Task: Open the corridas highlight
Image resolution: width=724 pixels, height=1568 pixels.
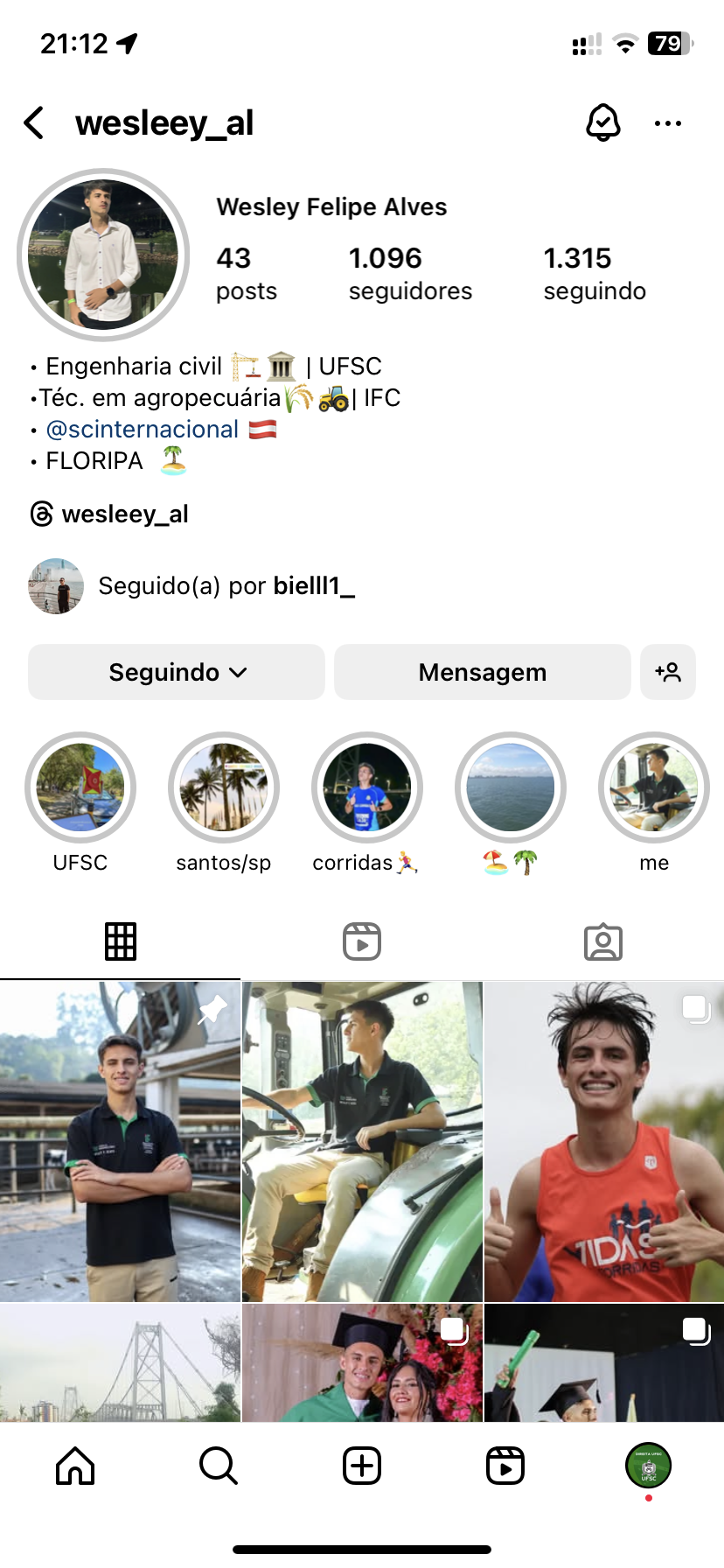Action: click(367, 787)
